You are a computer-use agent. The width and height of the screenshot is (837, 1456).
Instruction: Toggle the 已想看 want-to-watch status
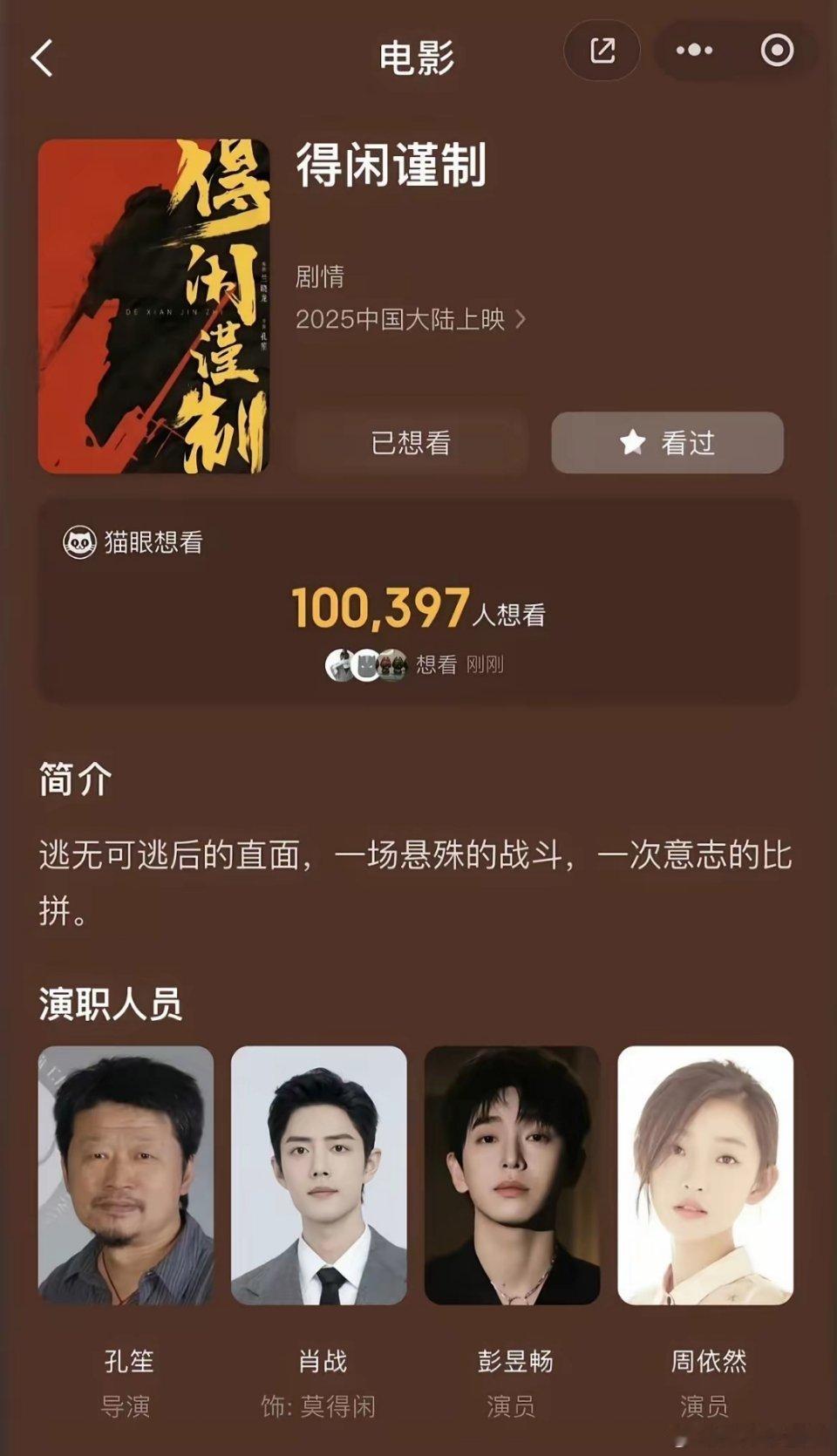(x=411, y=443)
